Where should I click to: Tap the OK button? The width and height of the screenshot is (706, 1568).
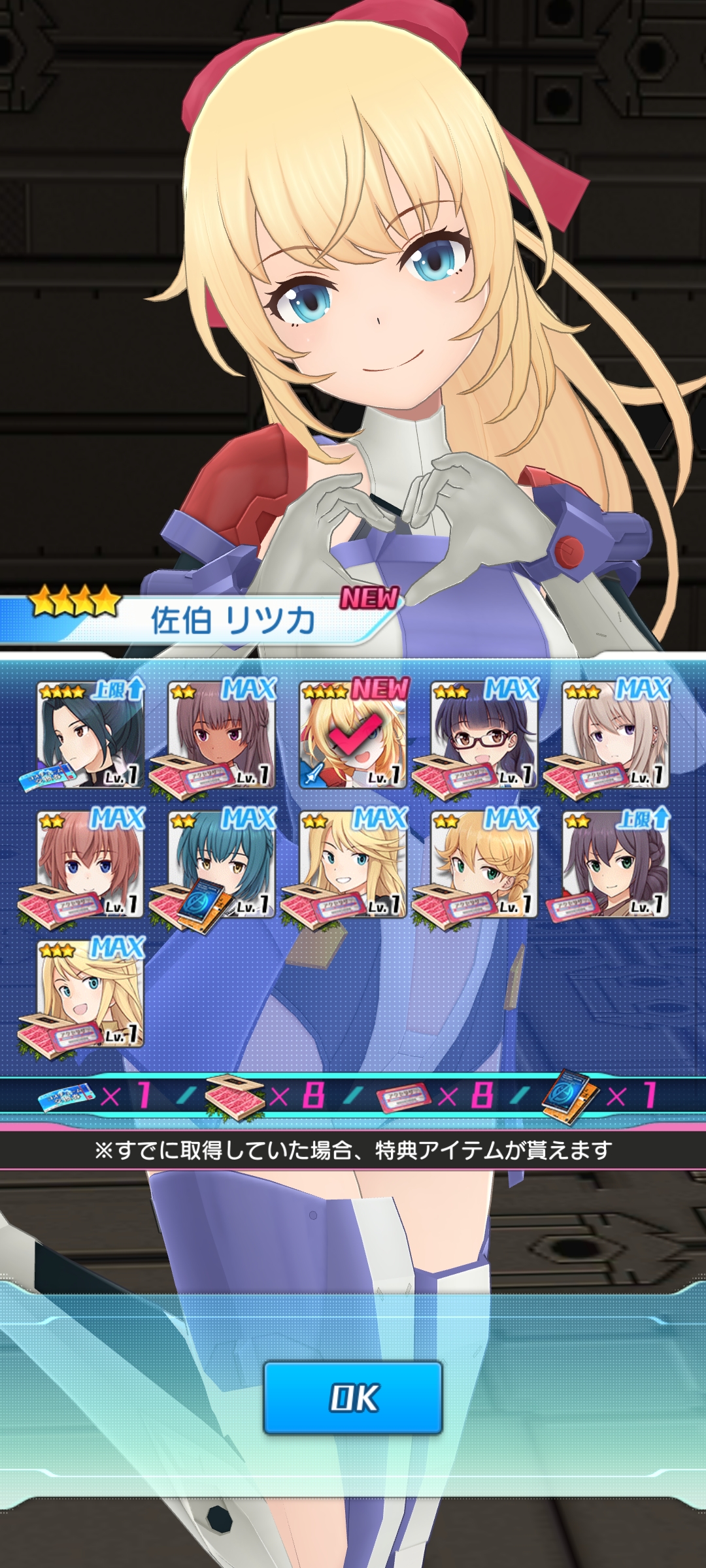(353, 1397)
